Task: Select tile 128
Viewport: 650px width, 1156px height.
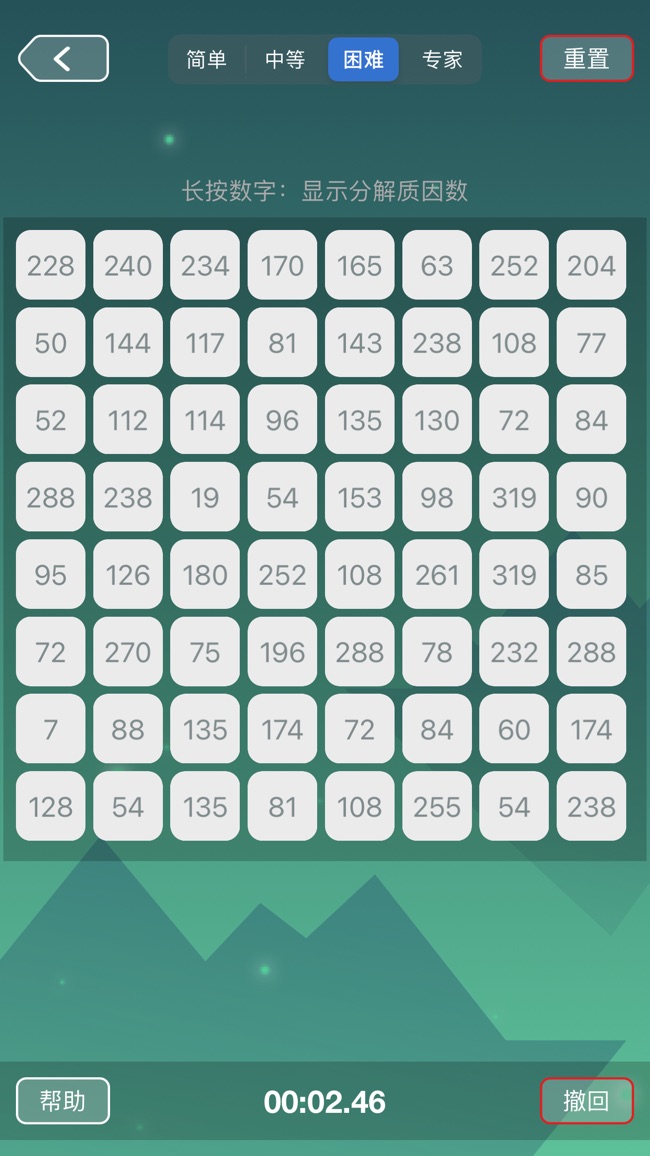Action: tap(51, 806)
